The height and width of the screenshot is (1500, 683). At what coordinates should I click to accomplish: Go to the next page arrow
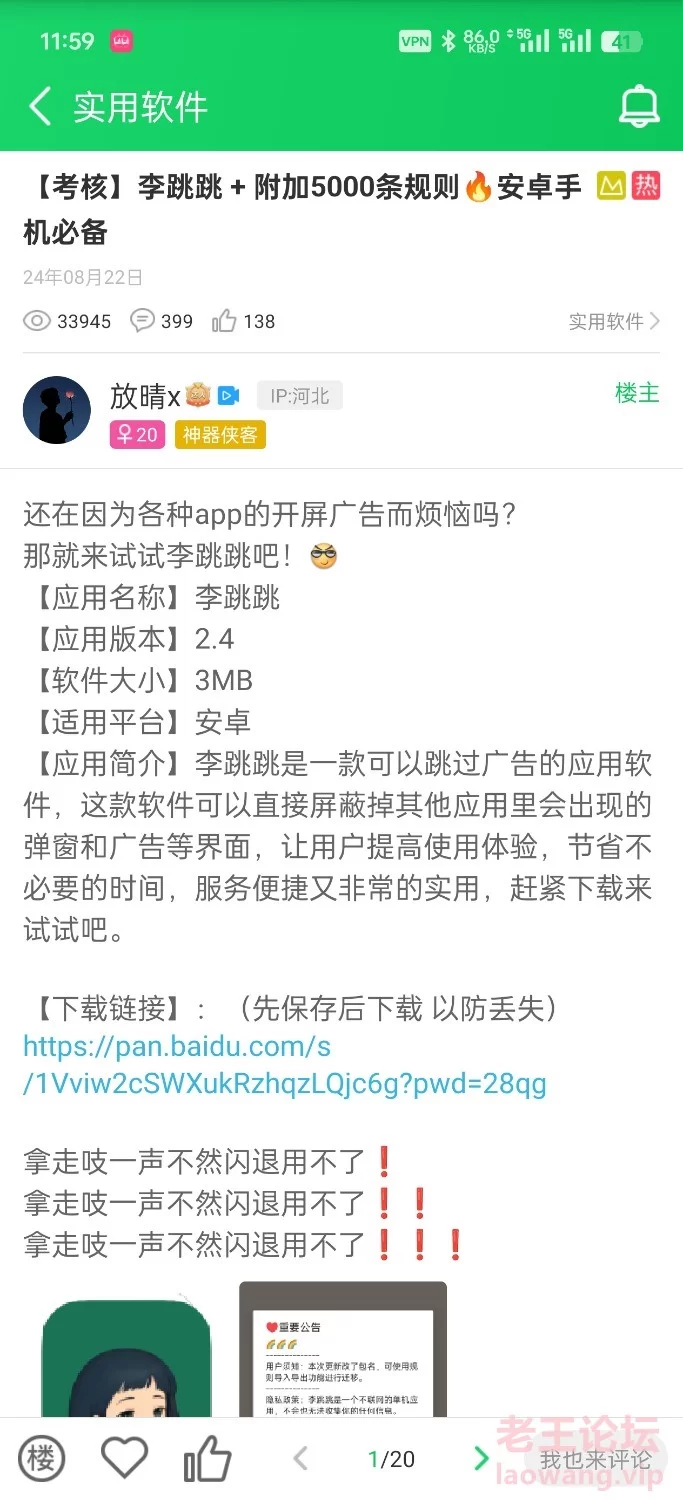coord(482,1459)
